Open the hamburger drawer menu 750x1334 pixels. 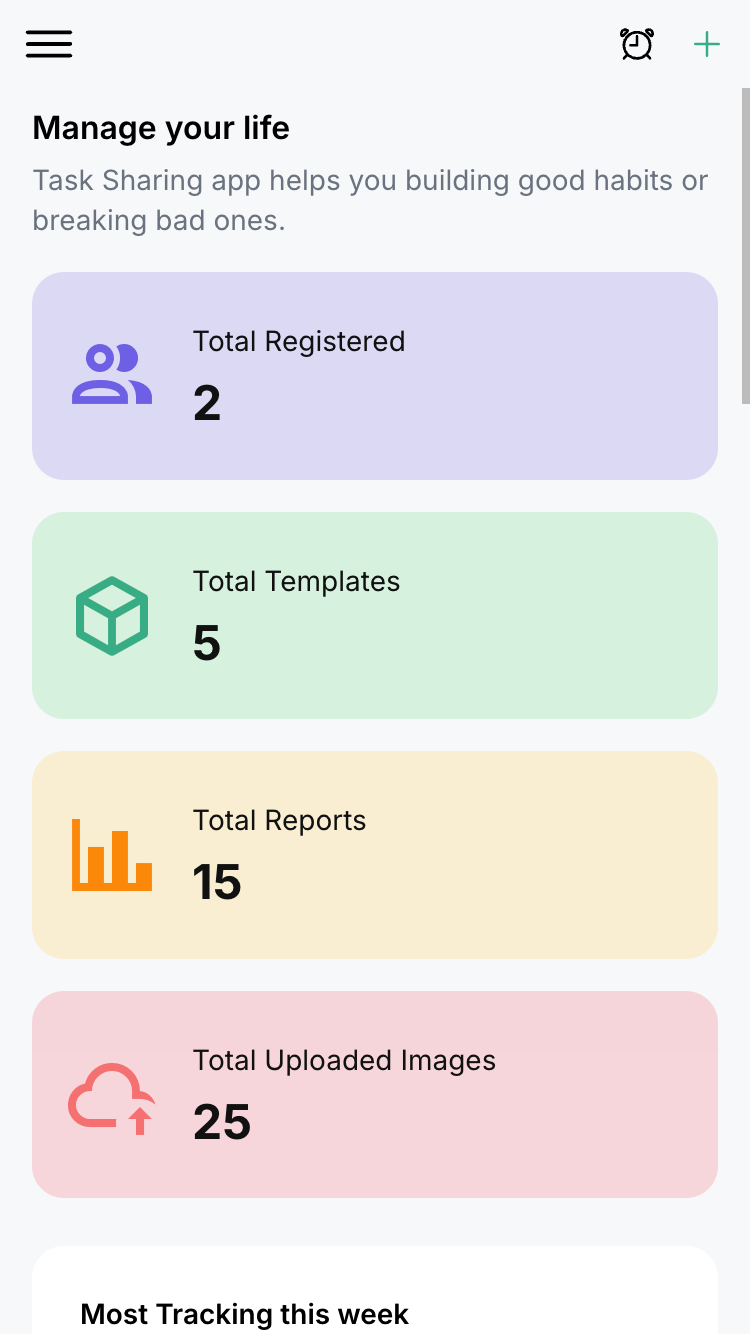(x=49, y=44)
